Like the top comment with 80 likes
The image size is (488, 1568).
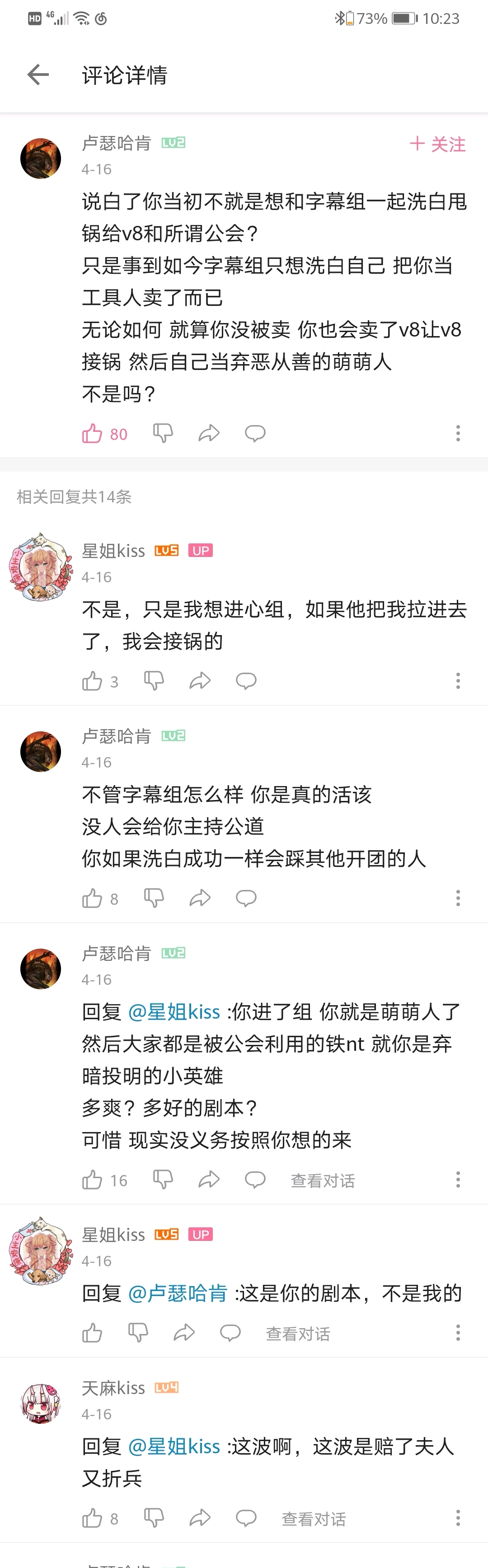tap(93, 433)
